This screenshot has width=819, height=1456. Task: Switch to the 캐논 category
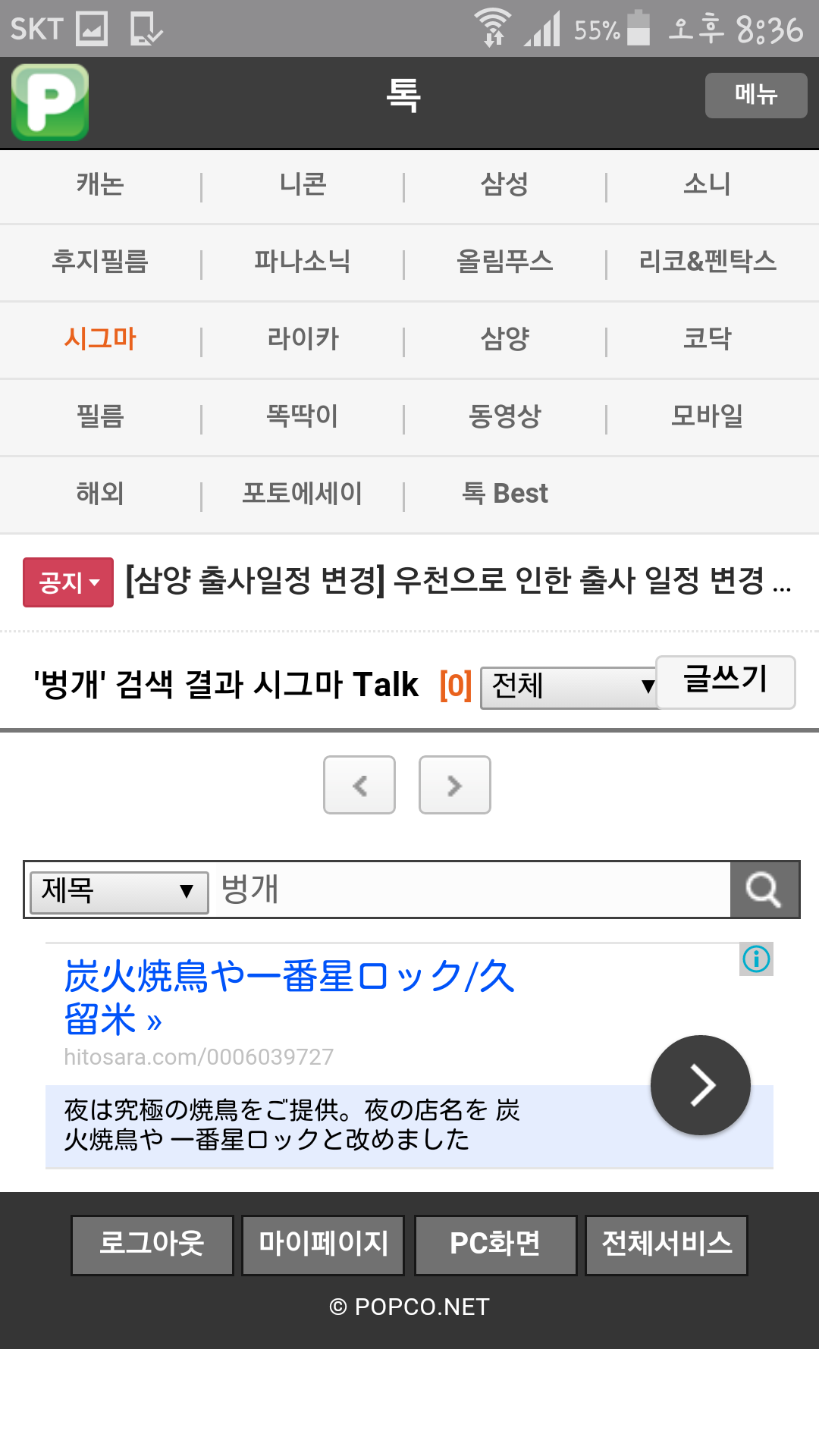click(x=100, y=185)
